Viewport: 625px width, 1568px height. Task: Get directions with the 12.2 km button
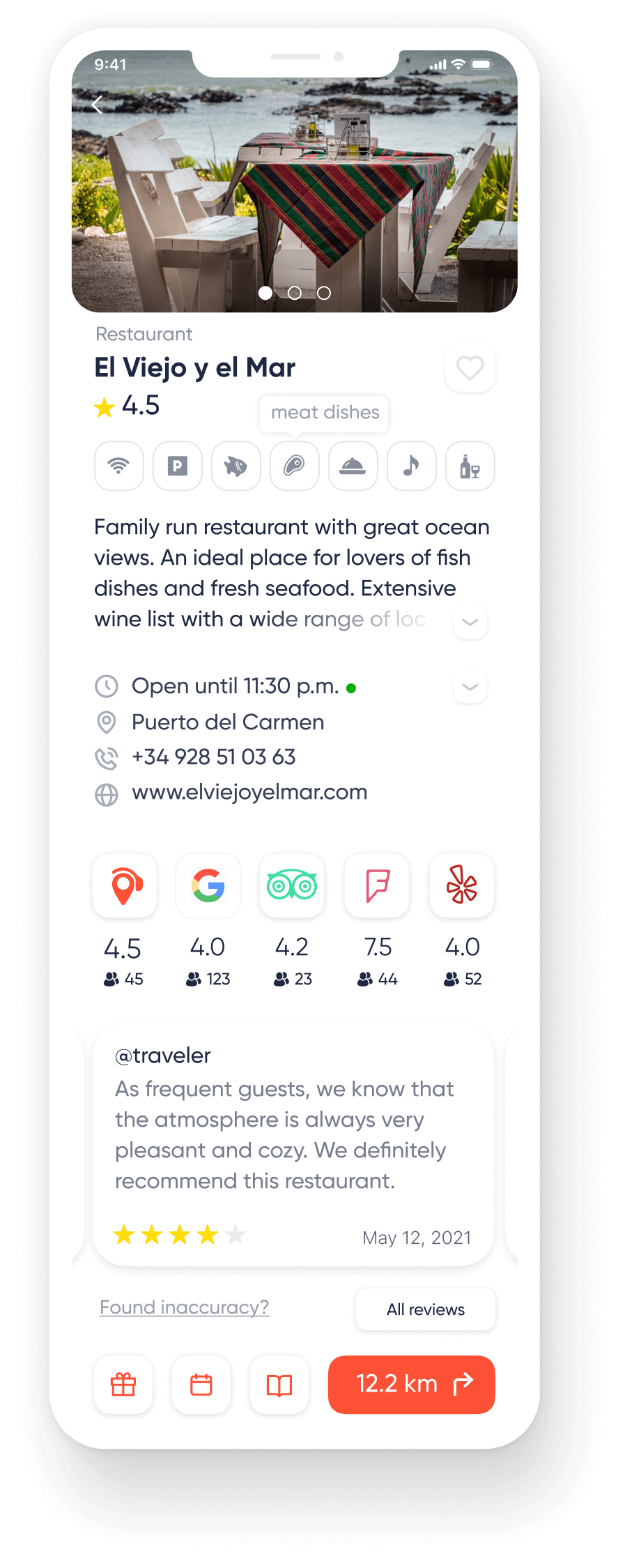[x=411, y=1385]
